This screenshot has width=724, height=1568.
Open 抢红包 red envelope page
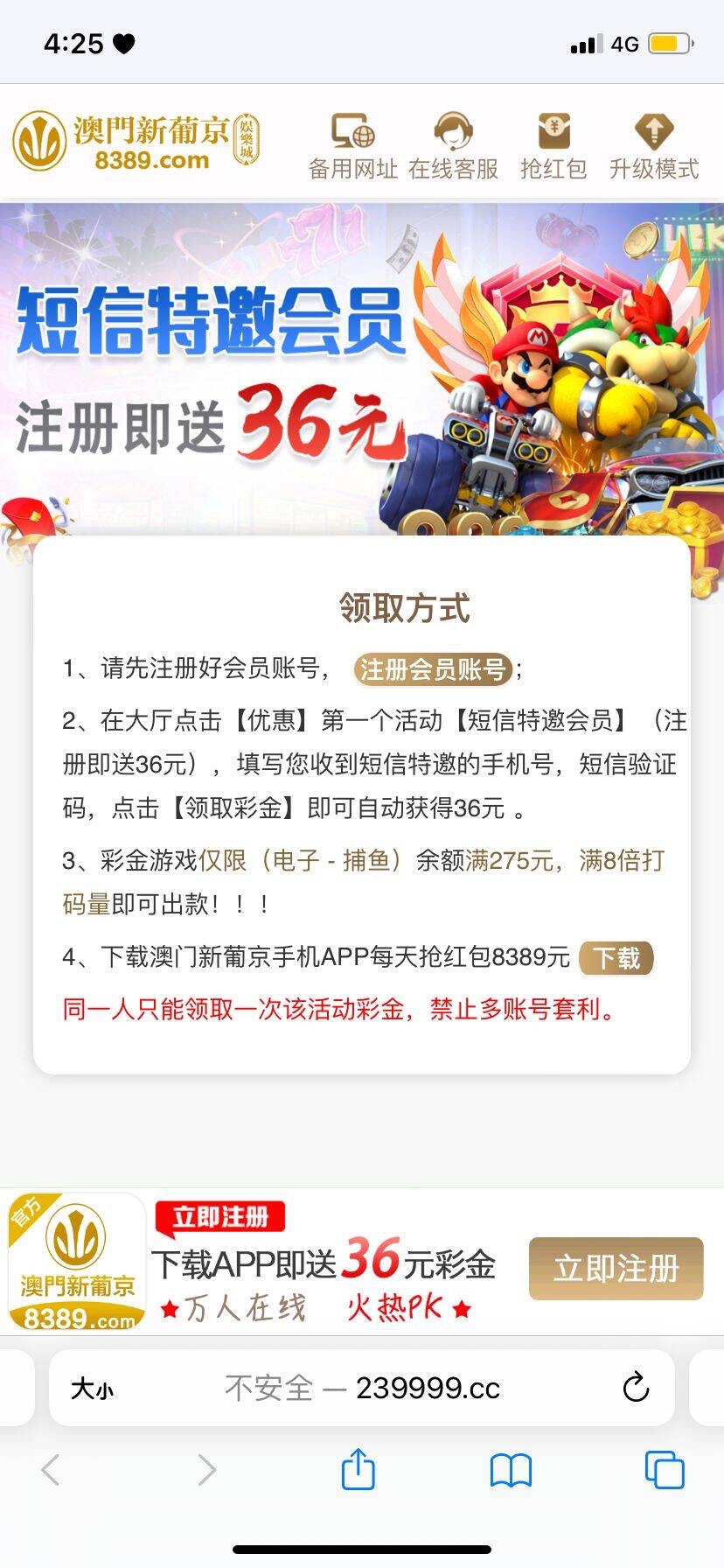[553, 146]
